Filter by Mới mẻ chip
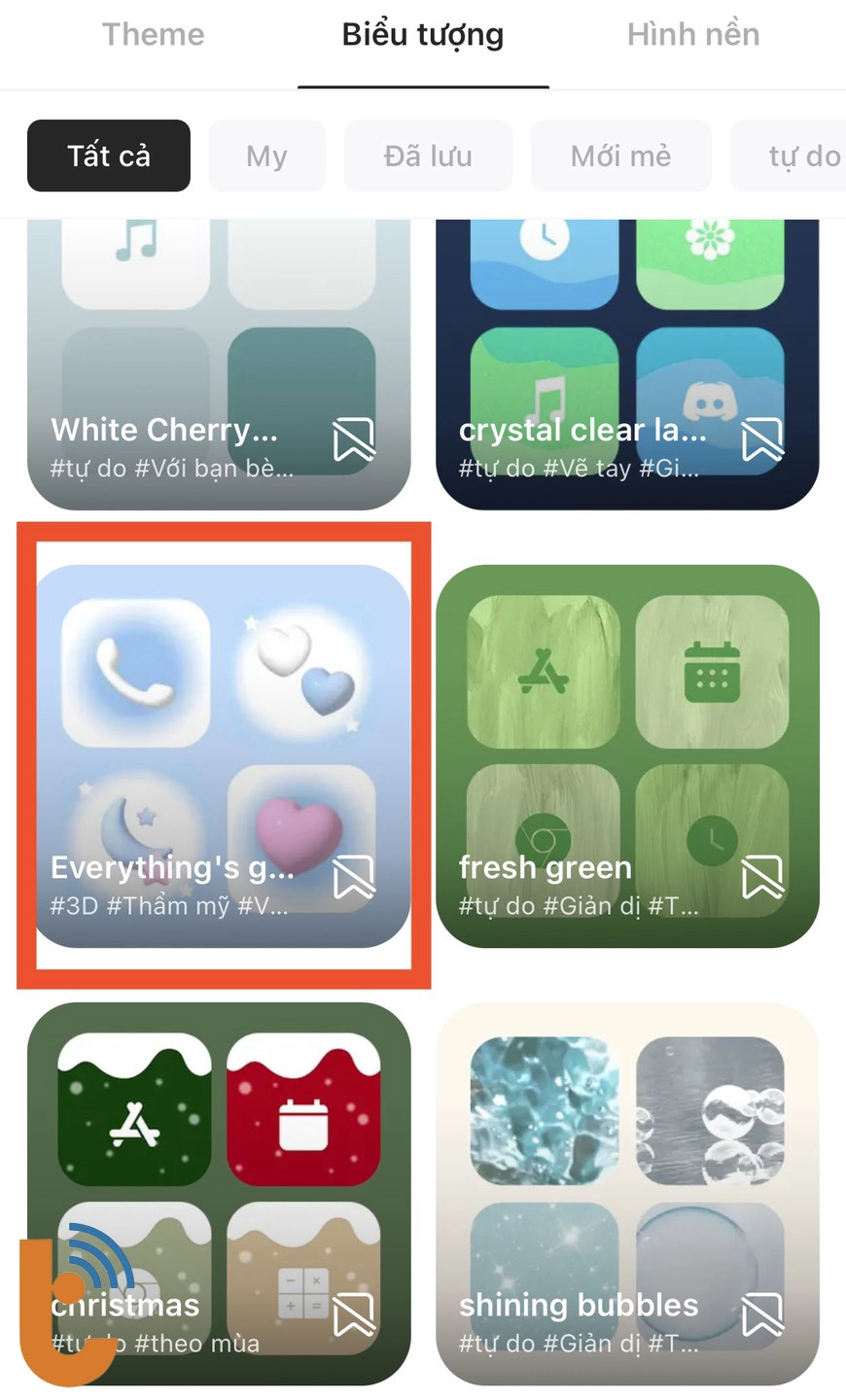Screen dimensions: 846x1400 click(620, 156)
